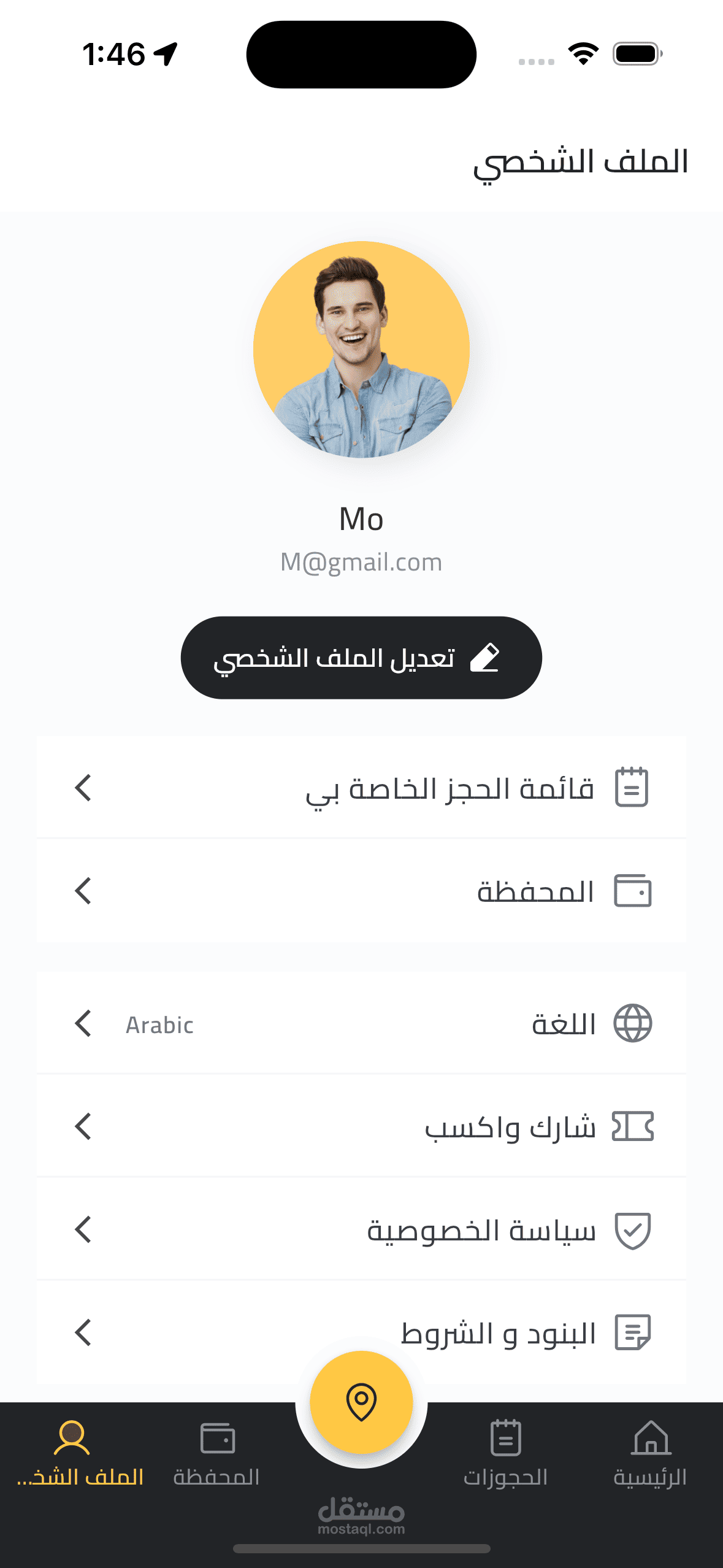Open my booking list (قائمة الحجز الخاصة بي)
Viewport: 723px width, 1568px height.
click(x=361, y=788)
